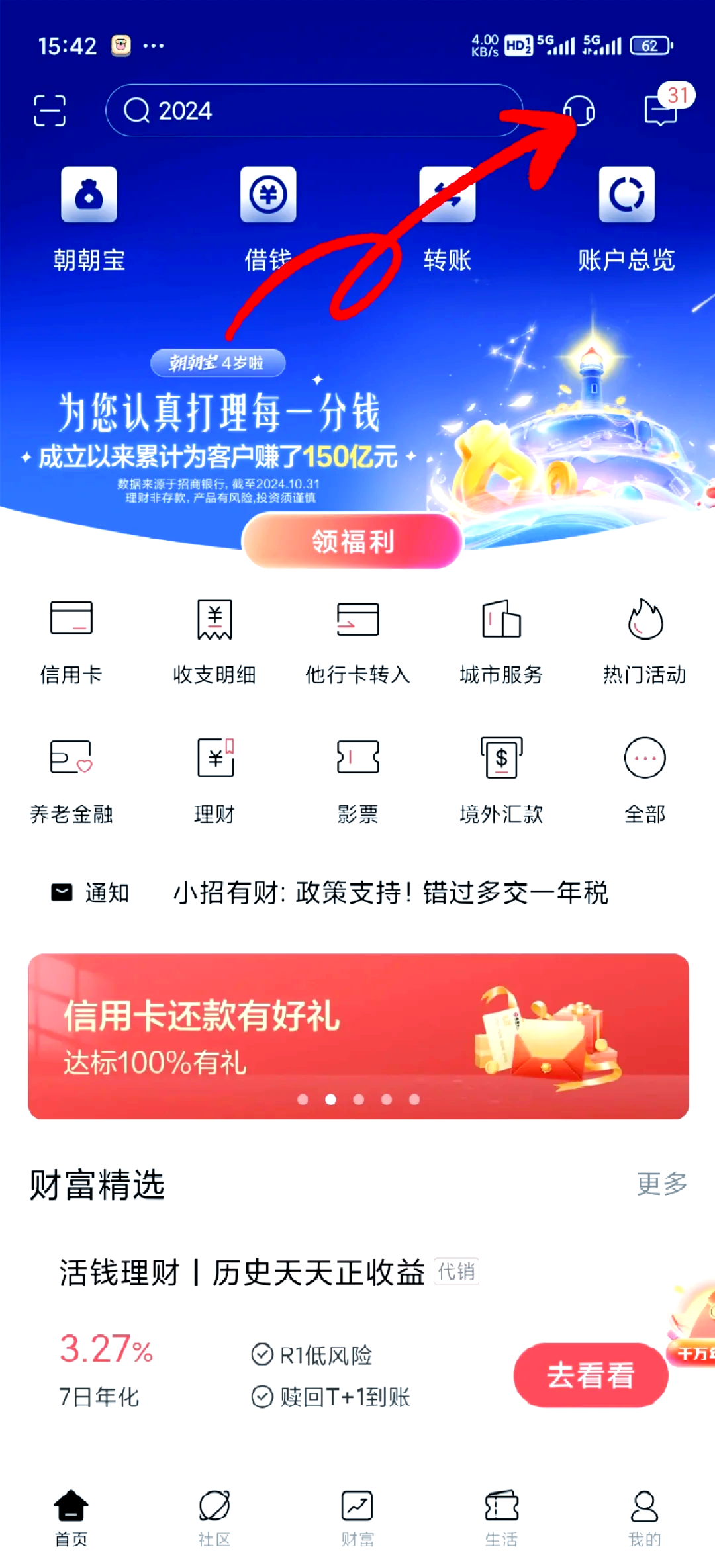Open the 小招有财 notification
The width and height of the screenshot is (715, 1568).
click(391, 893)
